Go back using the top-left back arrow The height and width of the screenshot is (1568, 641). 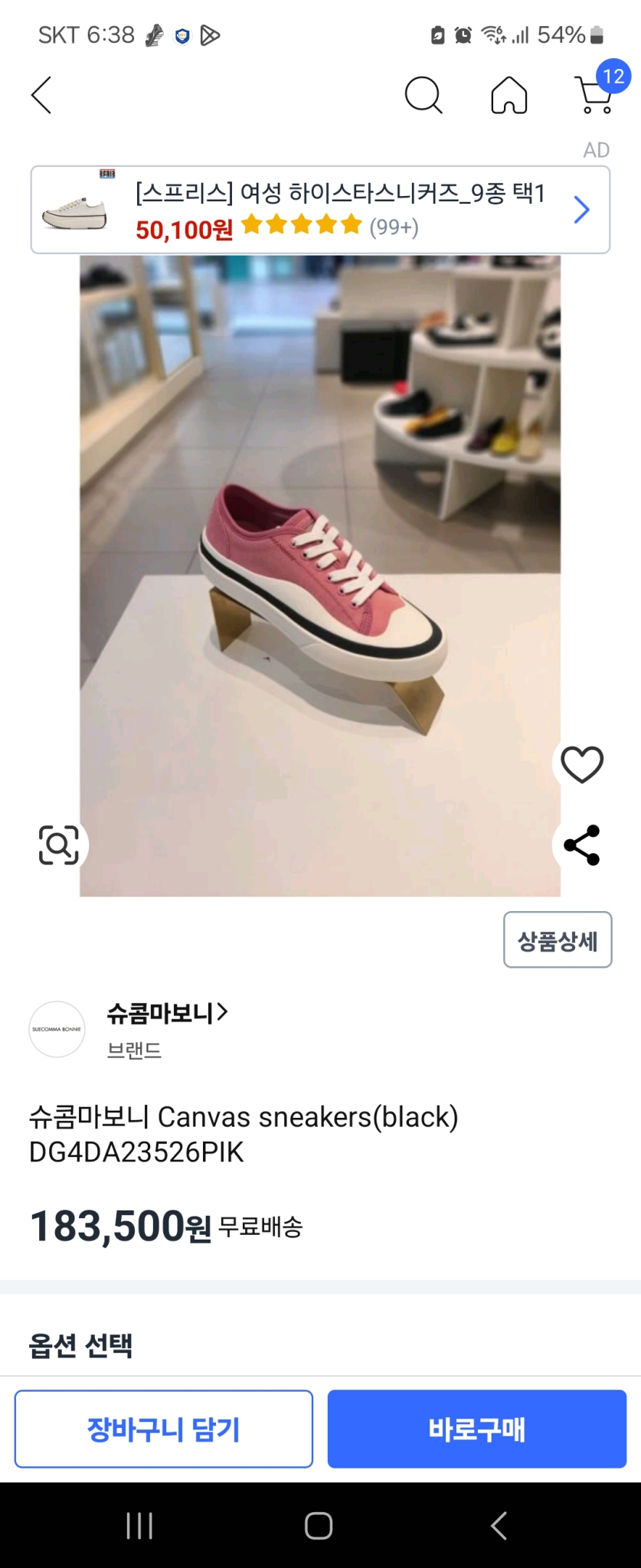coord(42,95)
